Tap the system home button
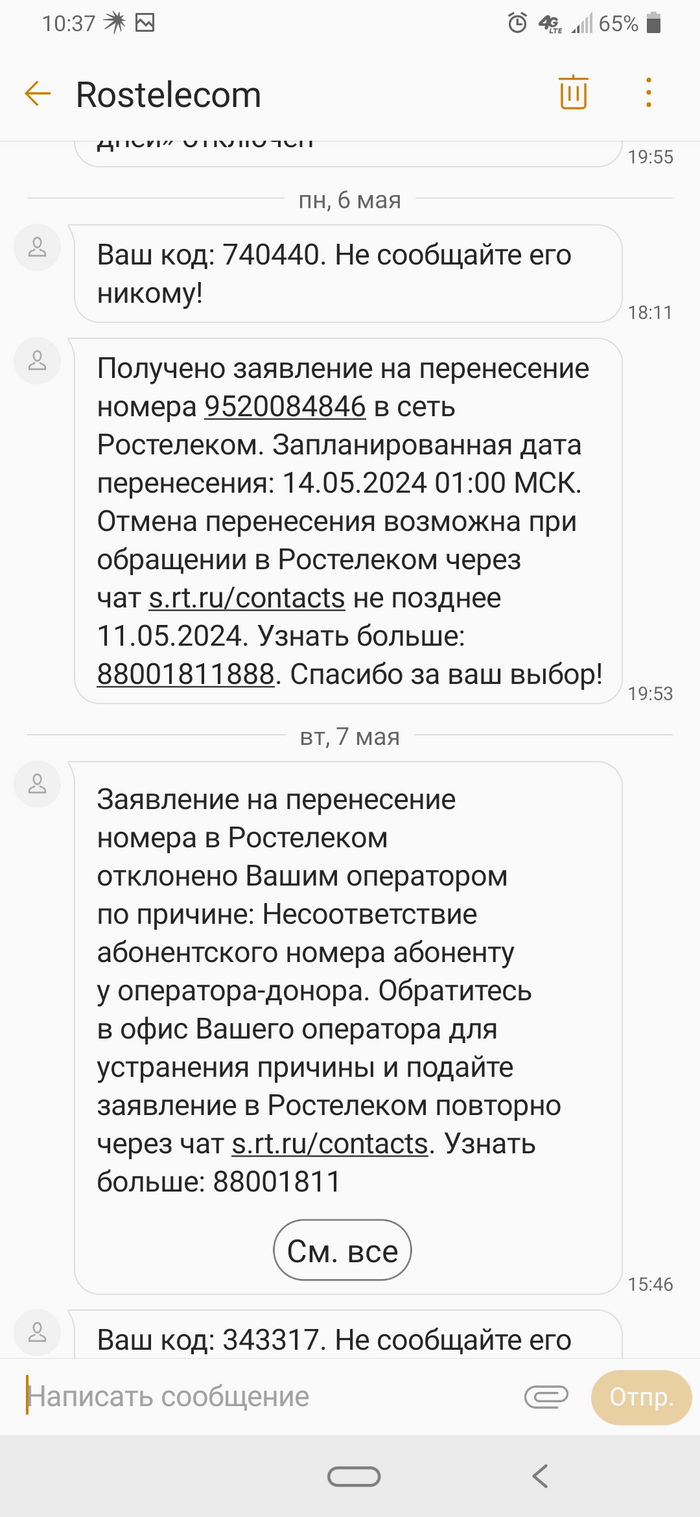The image size is (700, 1517). point(354,1476)
